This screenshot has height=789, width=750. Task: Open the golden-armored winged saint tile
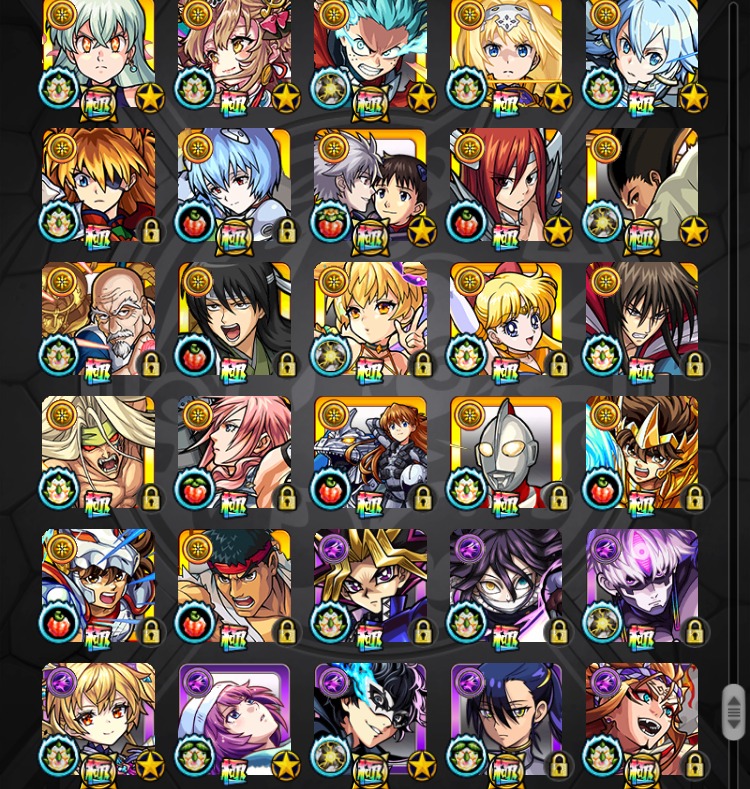point(642,452)
